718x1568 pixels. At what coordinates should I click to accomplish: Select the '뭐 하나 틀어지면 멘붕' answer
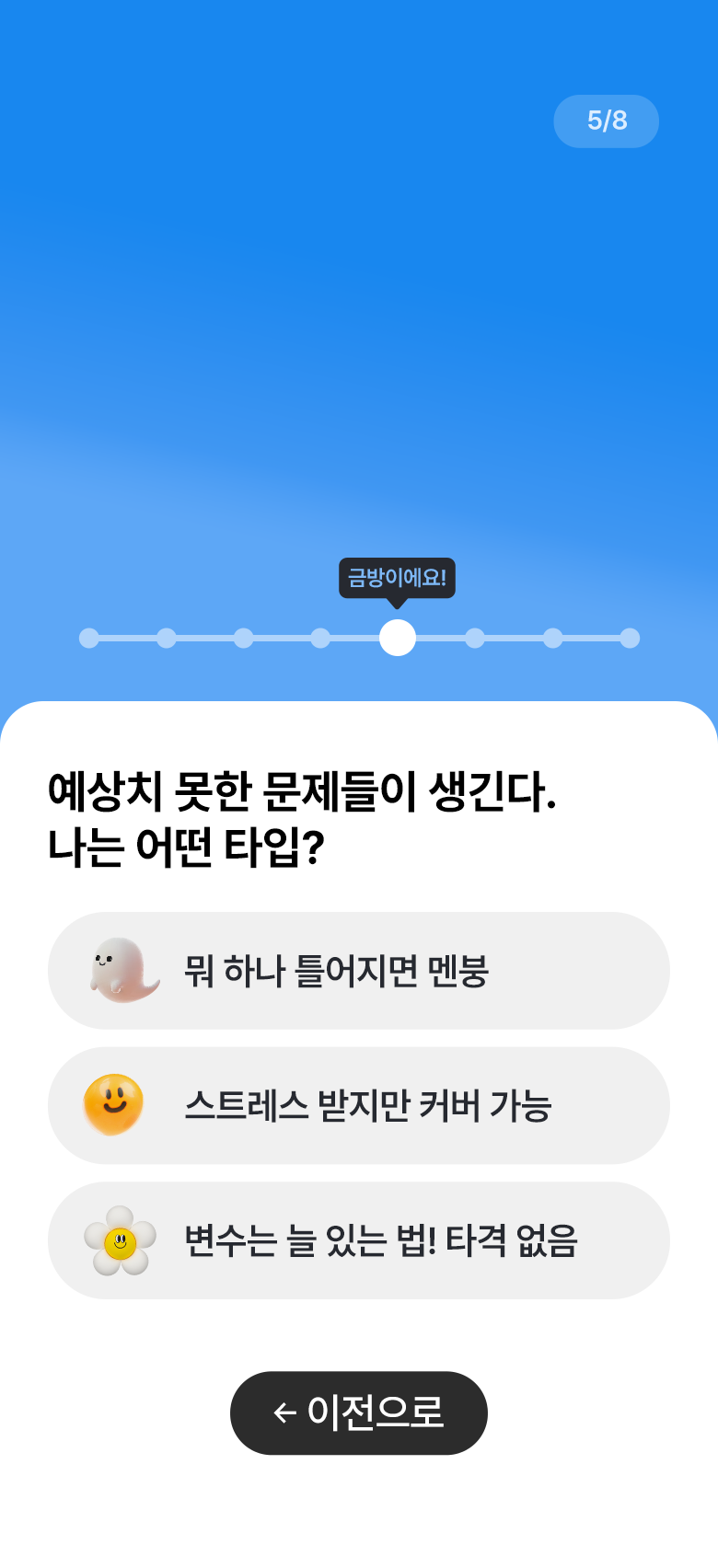[x=358, y=969]
